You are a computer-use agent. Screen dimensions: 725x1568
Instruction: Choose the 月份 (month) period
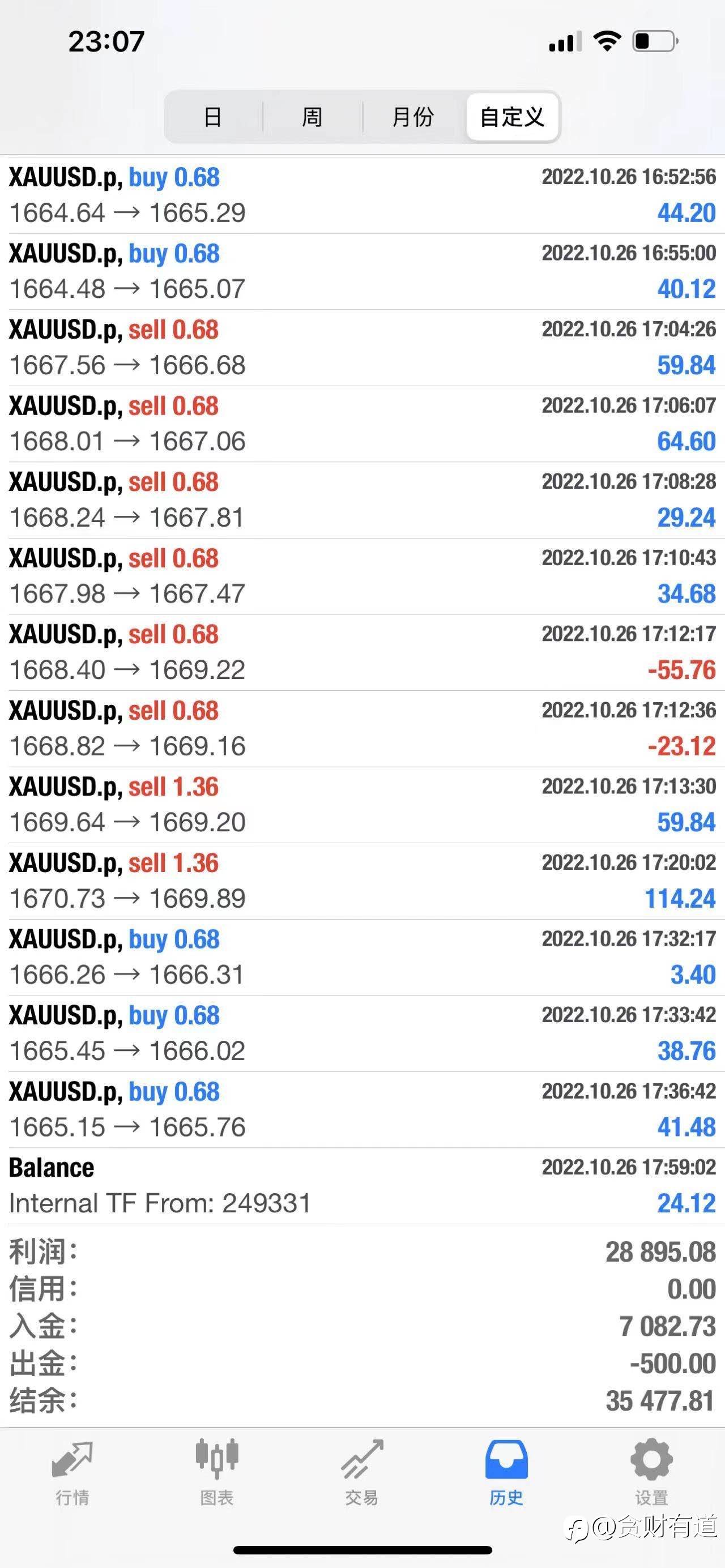tap(413, 116)
